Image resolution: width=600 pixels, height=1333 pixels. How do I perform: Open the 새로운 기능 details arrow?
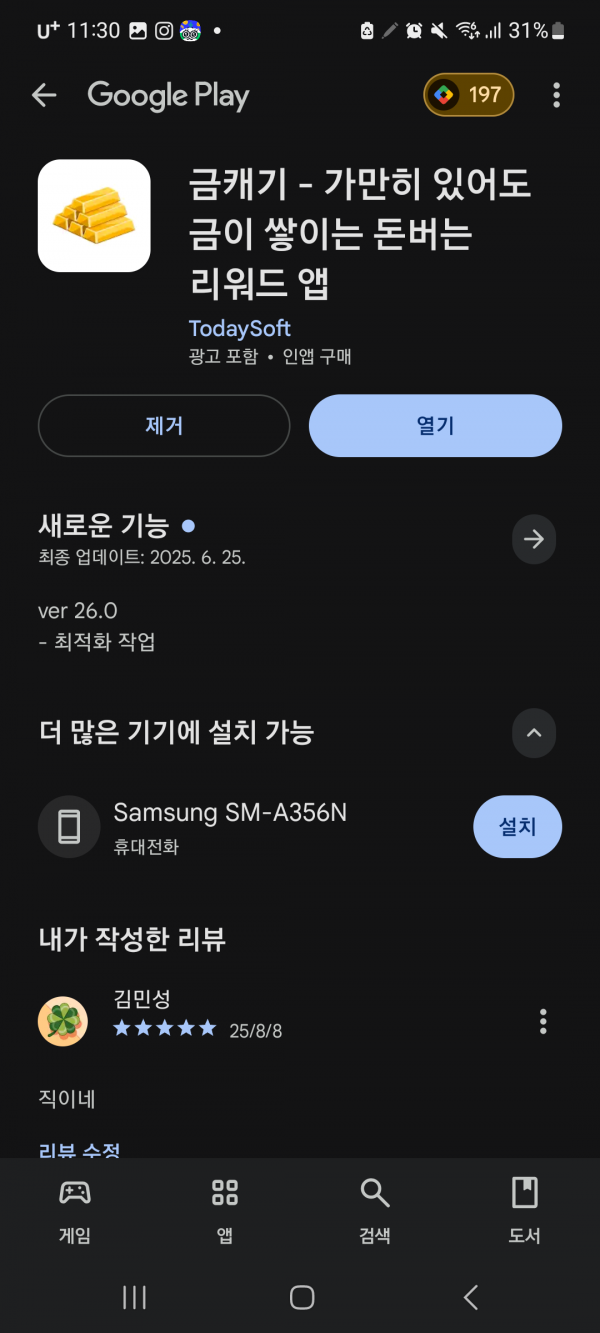tap(534, 539)
